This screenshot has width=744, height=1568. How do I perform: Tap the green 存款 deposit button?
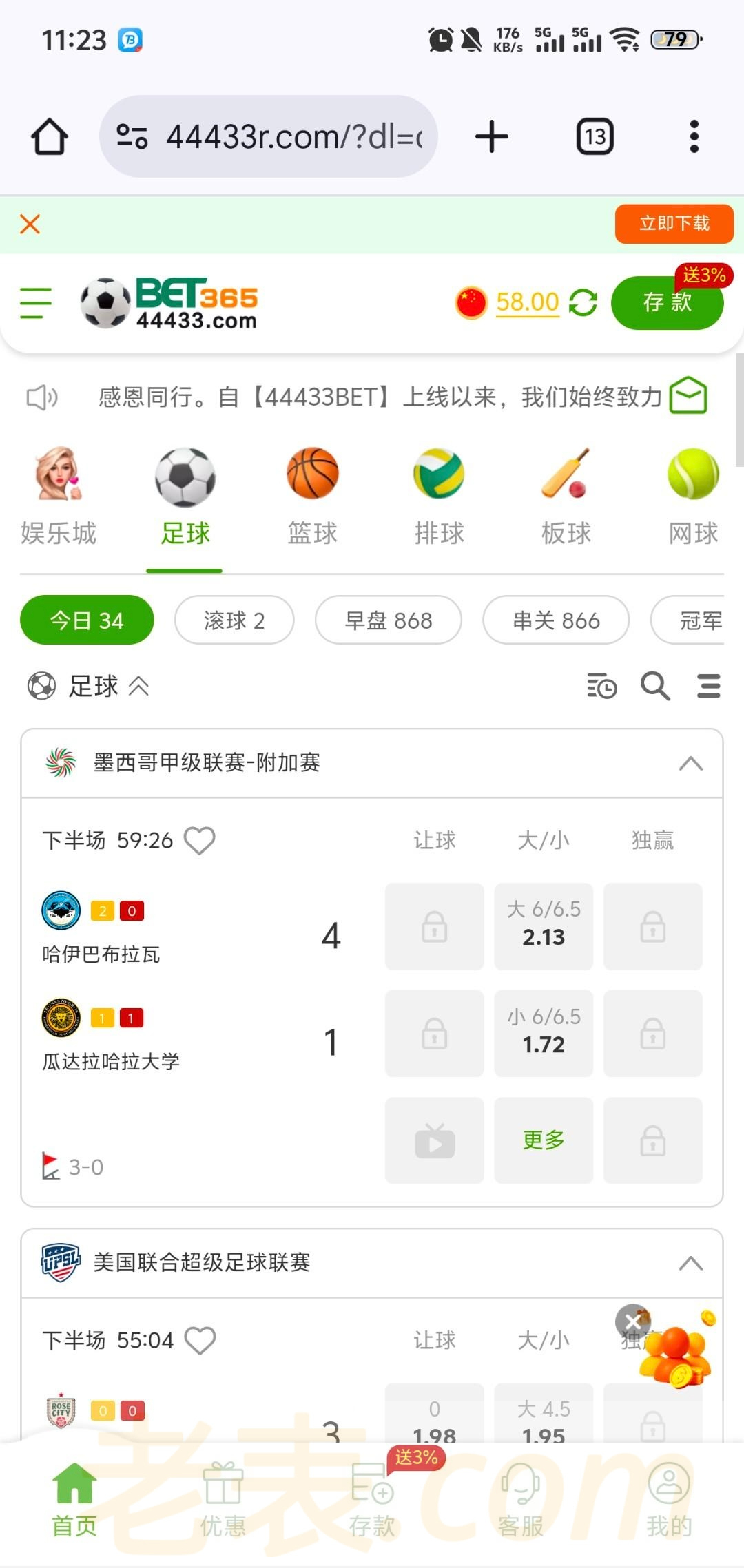(x=667, y=303)
